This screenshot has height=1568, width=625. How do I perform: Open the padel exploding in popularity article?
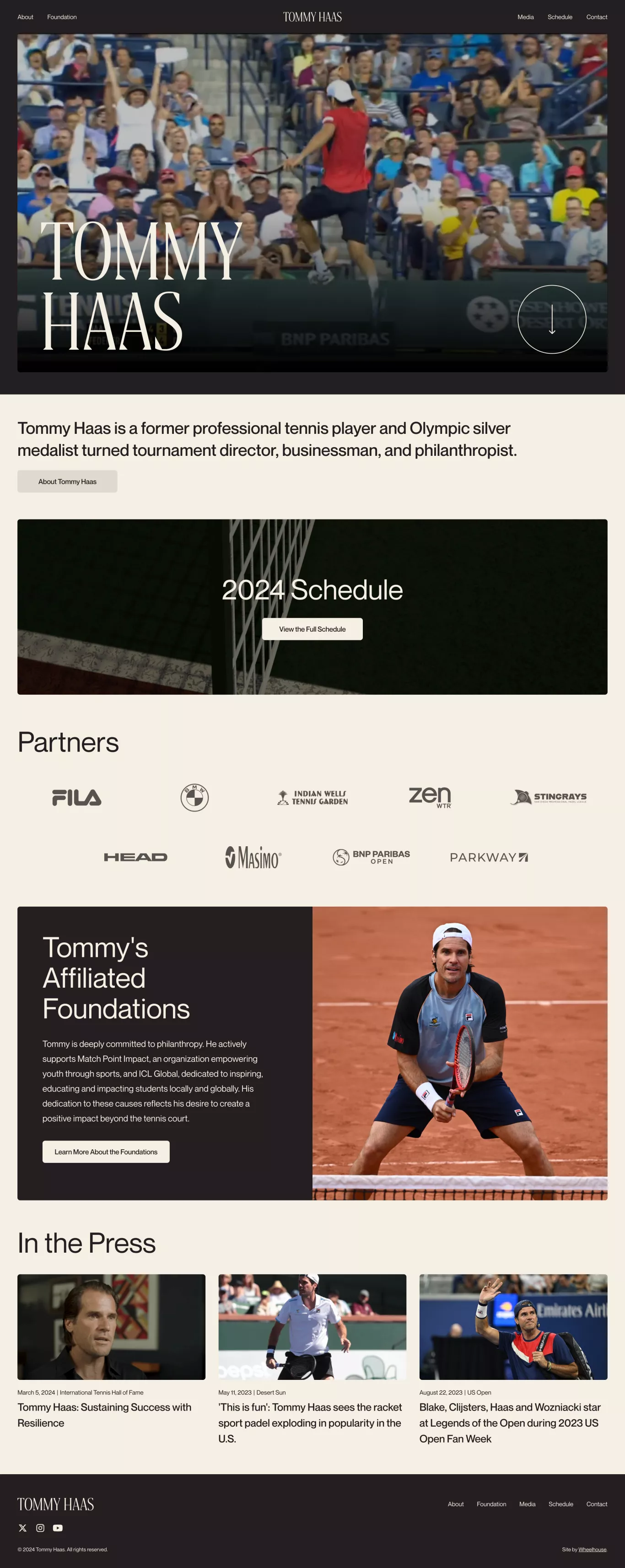pyautogui.click(x=310, y=1422)
